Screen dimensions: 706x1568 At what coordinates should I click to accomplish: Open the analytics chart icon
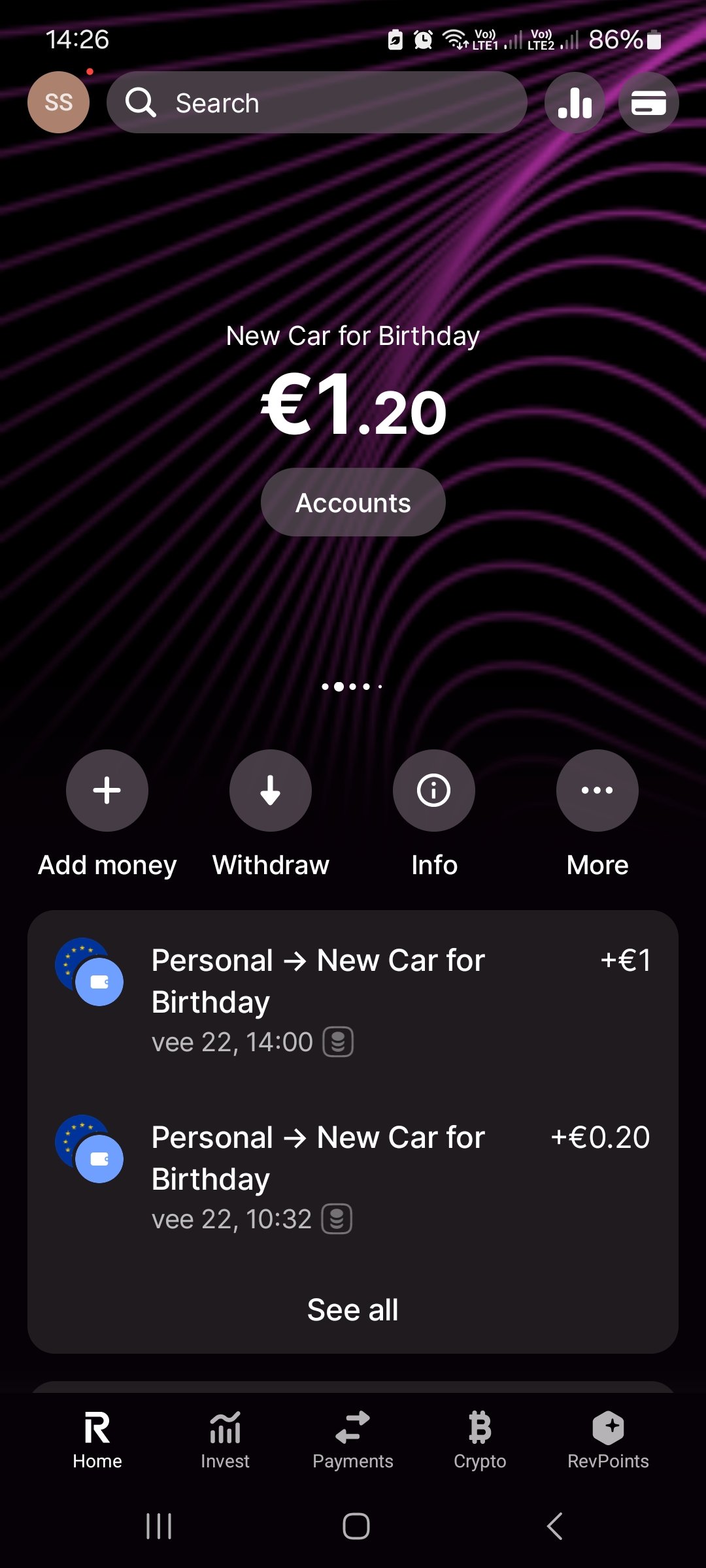[x=575, y=103]
